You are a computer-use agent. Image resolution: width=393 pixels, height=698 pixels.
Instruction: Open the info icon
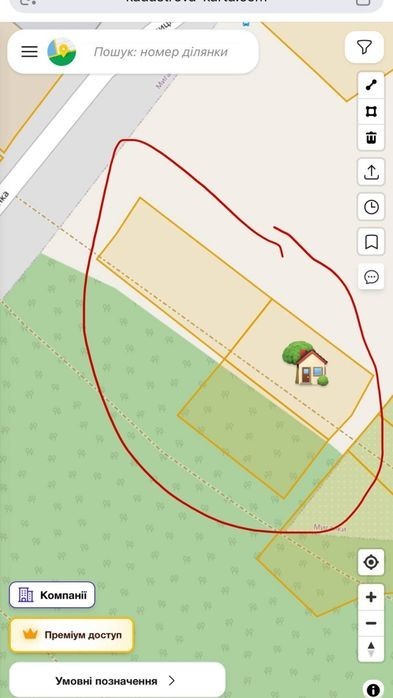point(373,689)
